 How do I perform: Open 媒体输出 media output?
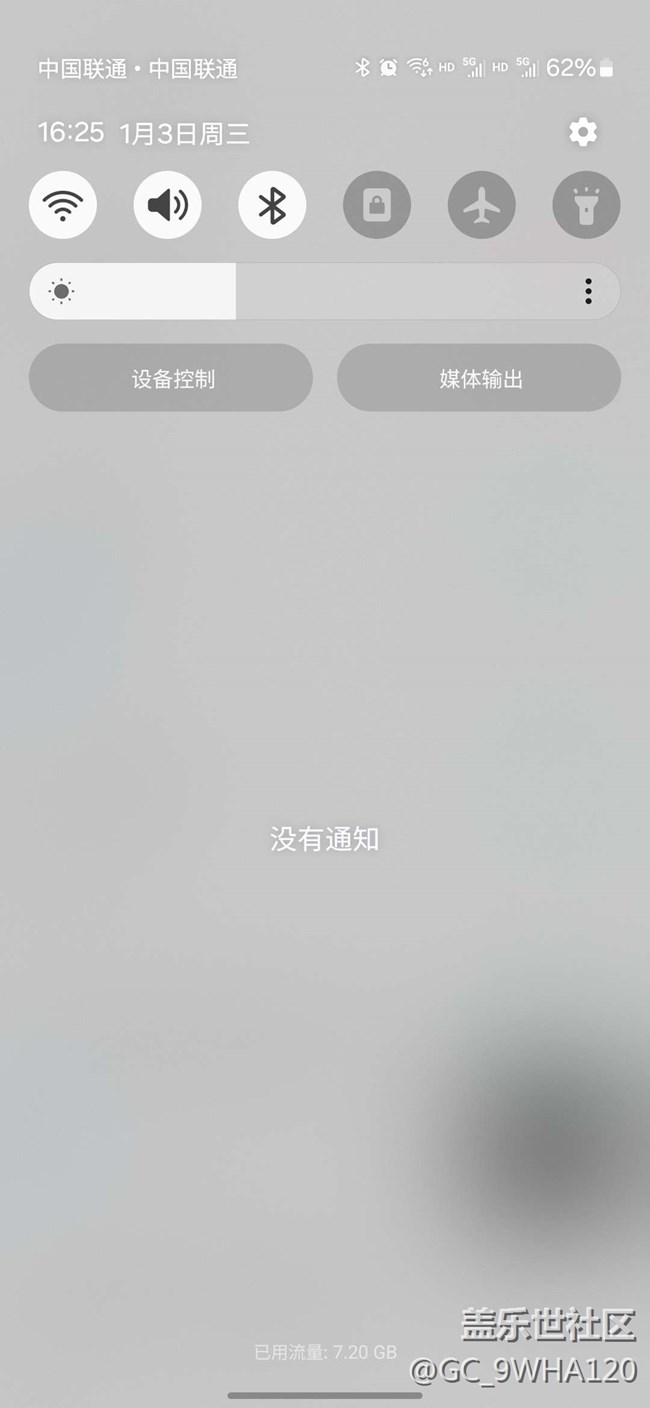[x=479, y=378]
